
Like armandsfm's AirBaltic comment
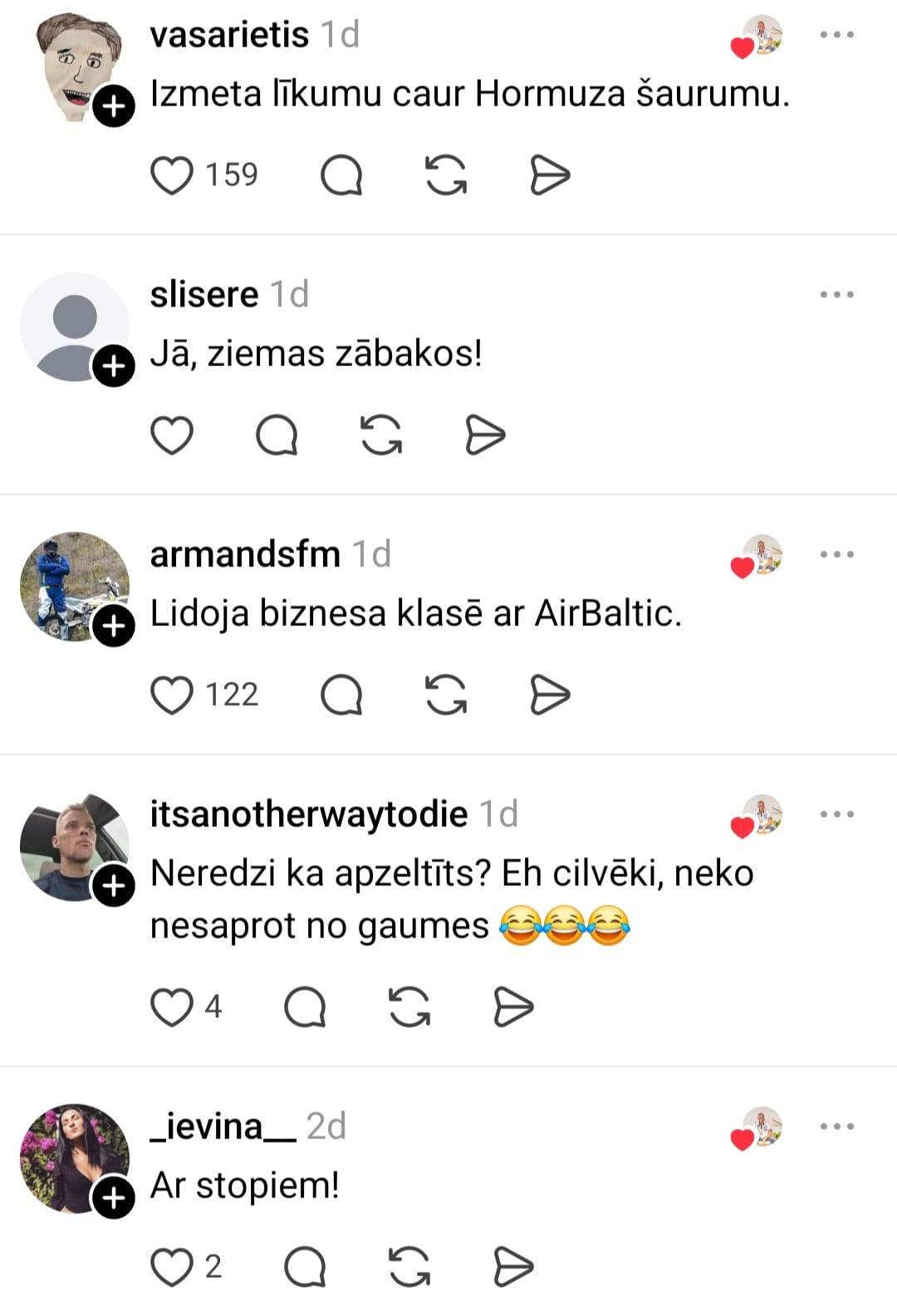click(172, 696)
